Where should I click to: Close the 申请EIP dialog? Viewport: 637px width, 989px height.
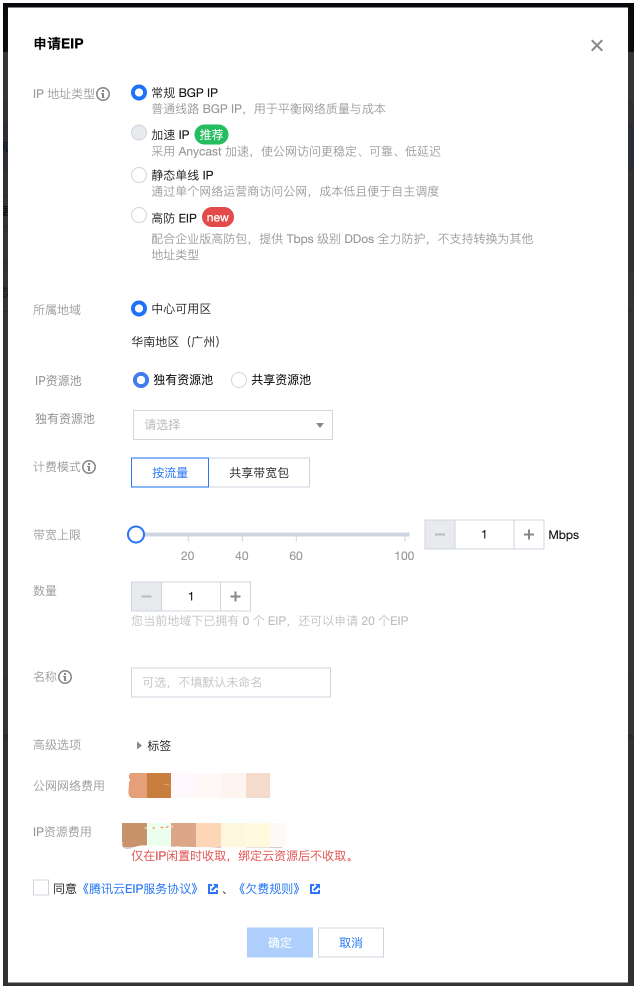(x=597, y=46)
